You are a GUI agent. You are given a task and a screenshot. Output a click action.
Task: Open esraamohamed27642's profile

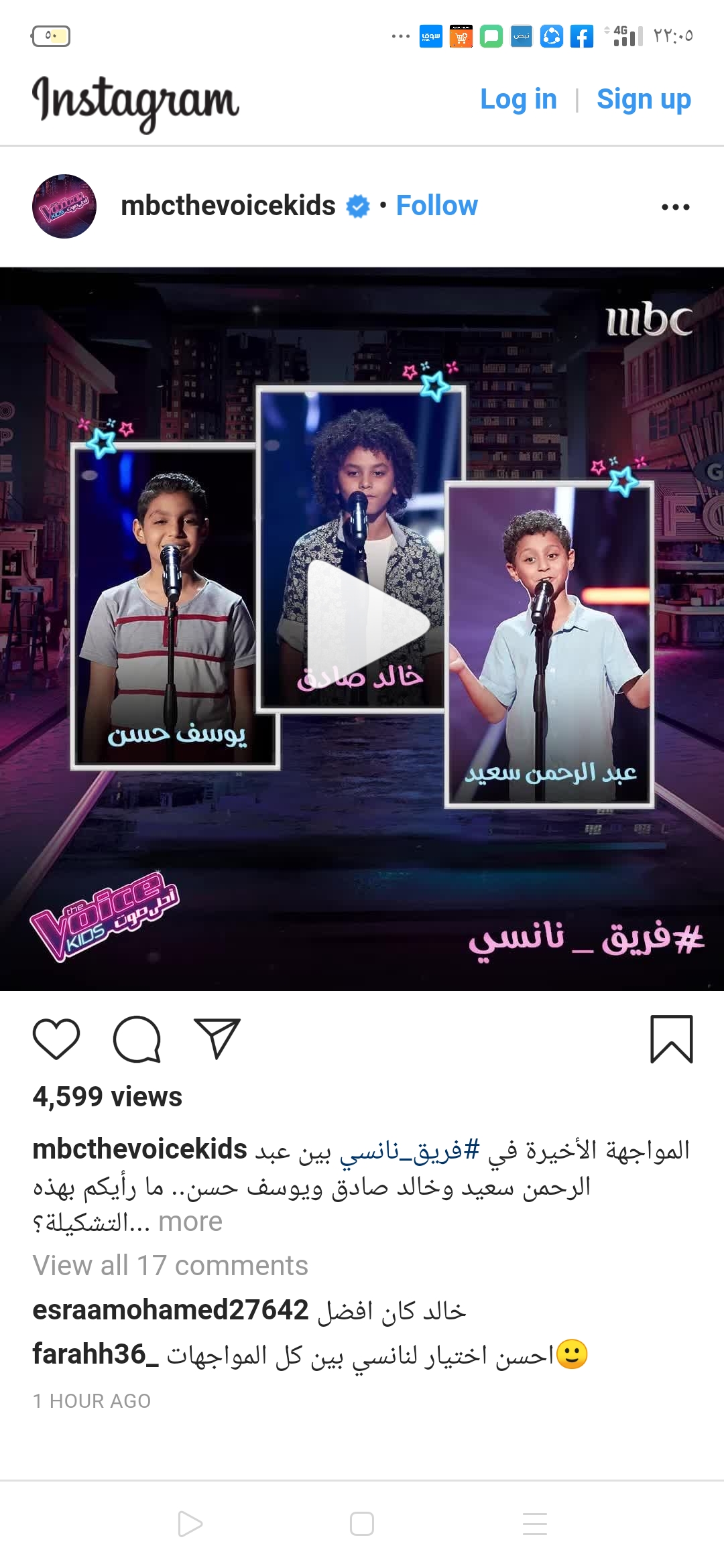170,1309
